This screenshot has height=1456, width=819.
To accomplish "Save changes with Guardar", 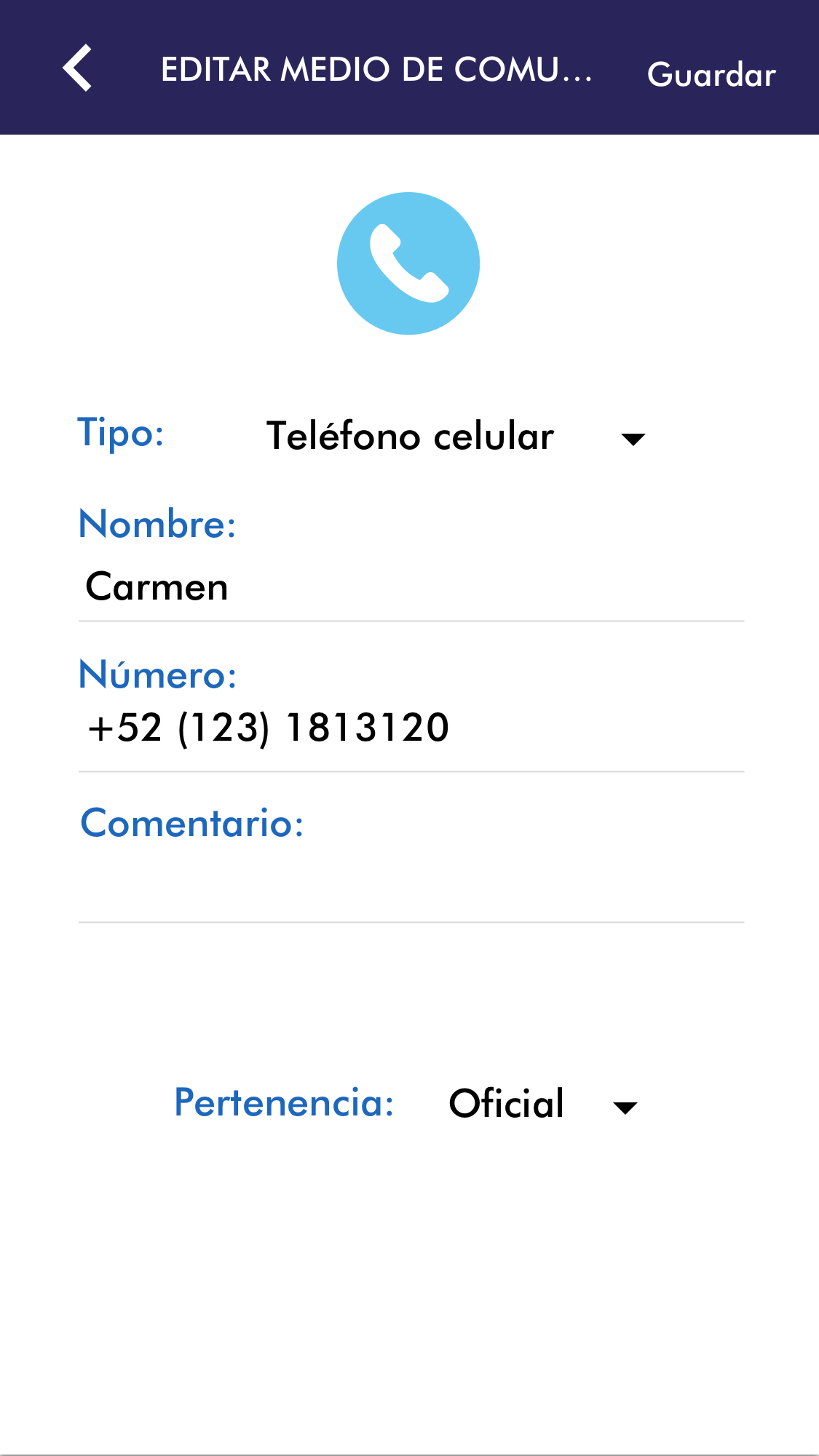I will [x=711, y=75].
